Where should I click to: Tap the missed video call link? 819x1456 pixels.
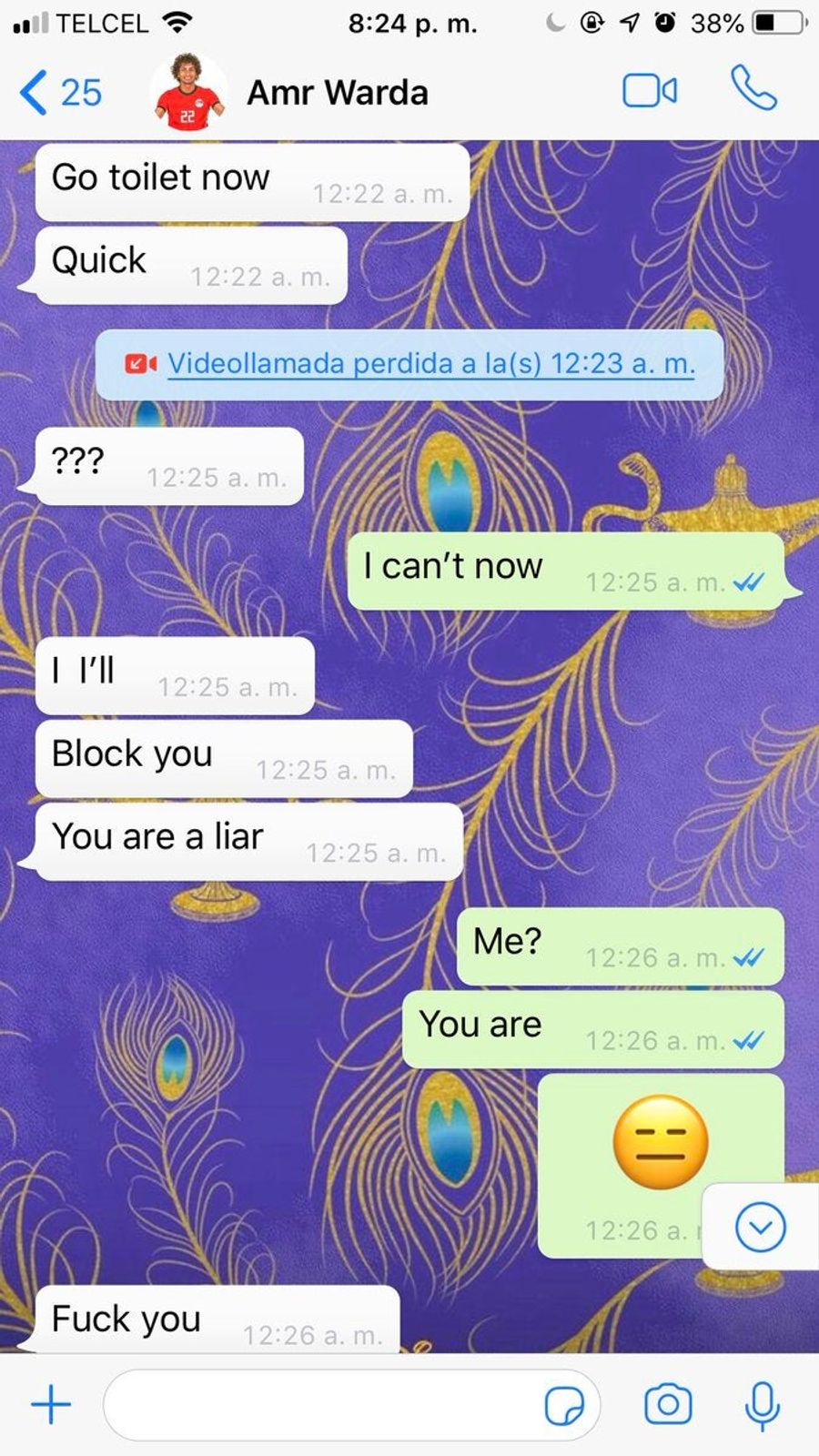[x=430, y=364]
